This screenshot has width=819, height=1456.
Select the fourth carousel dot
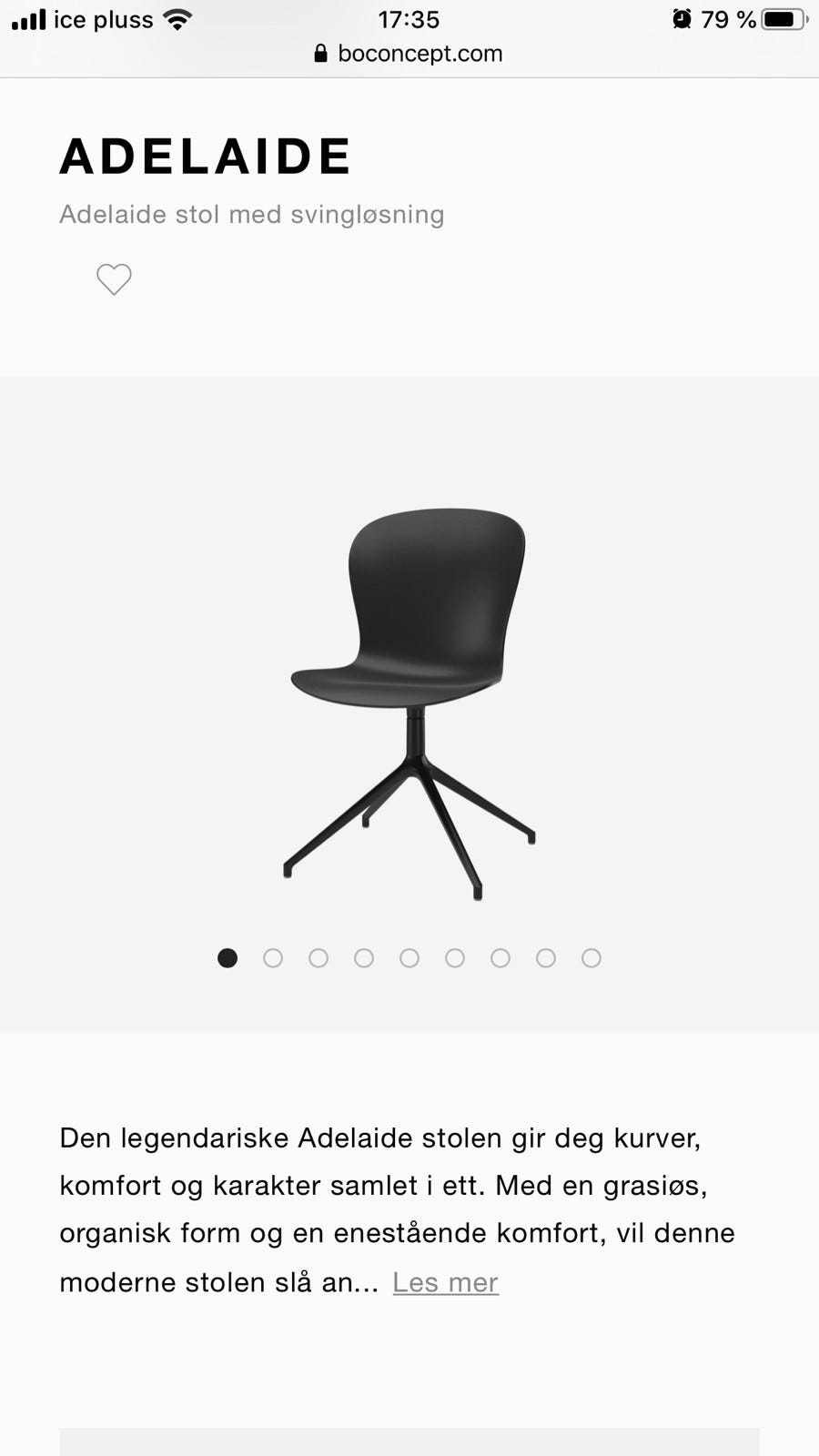364,957
